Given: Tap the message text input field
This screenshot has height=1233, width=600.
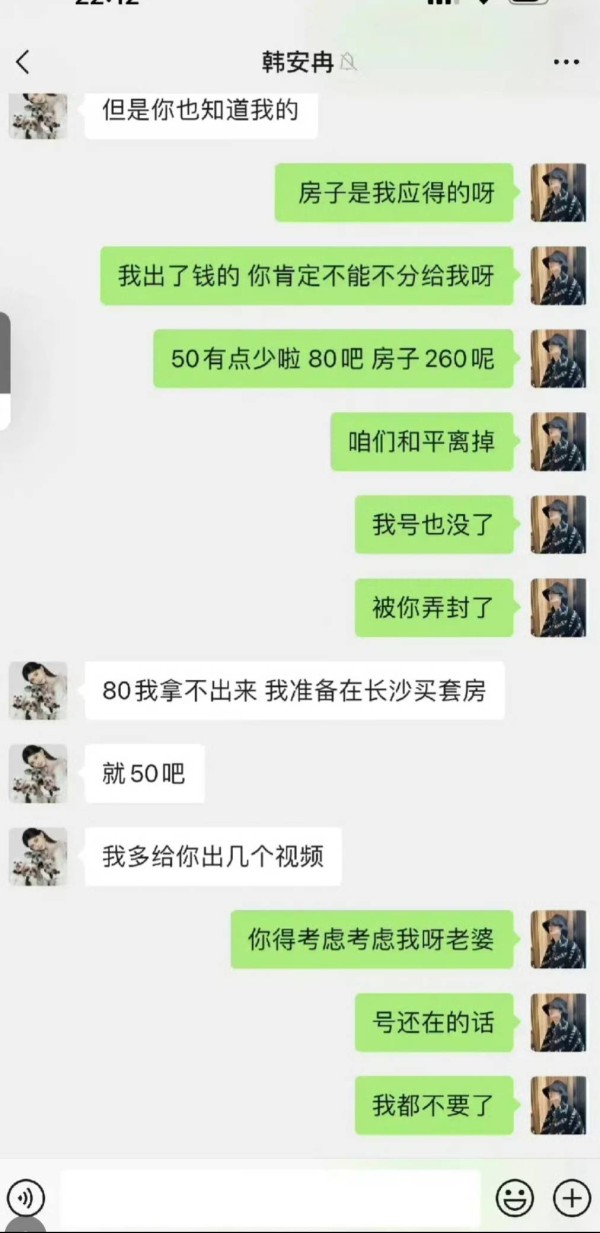Looking at the screenshot, I should click(270, 1196).
